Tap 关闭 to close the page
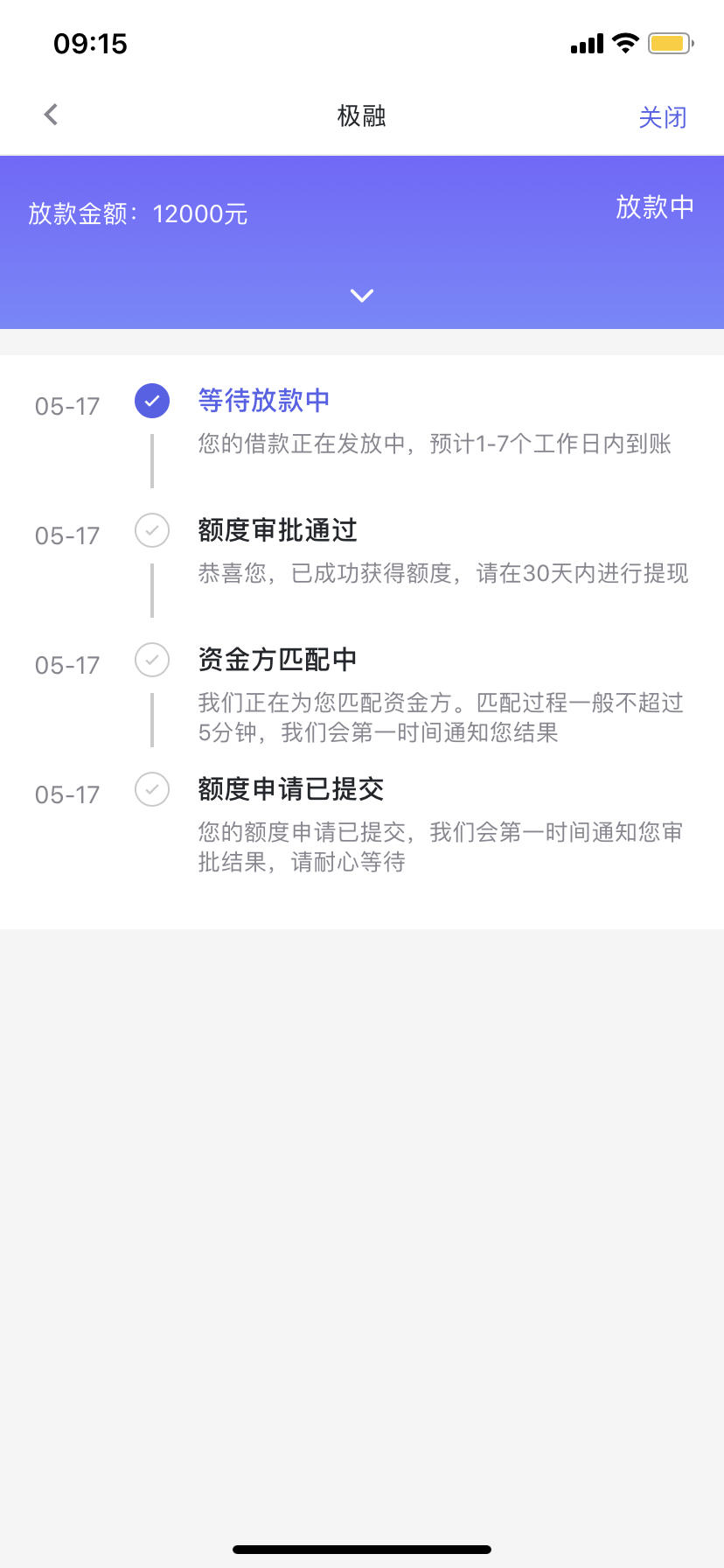 (662, 117)
